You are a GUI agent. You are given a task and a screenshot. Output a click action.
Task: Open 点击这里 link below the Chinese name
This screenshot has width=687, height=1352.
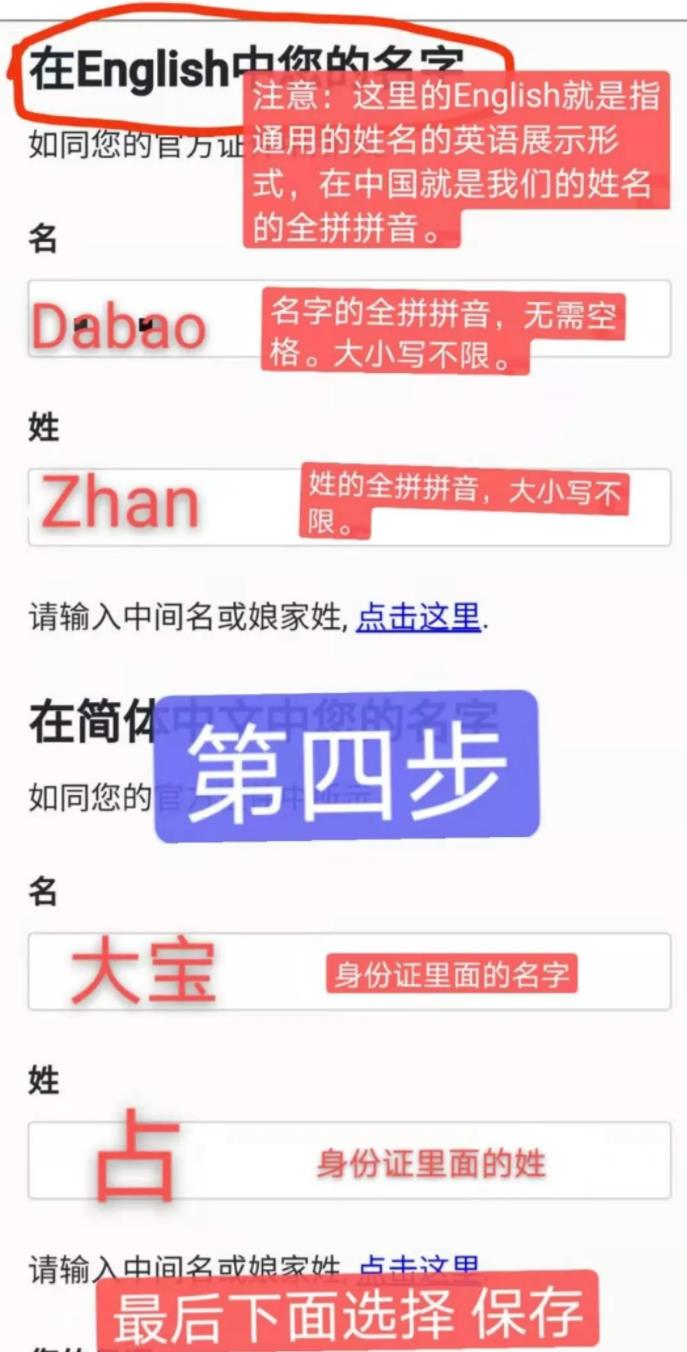[x=419, y=1268]
